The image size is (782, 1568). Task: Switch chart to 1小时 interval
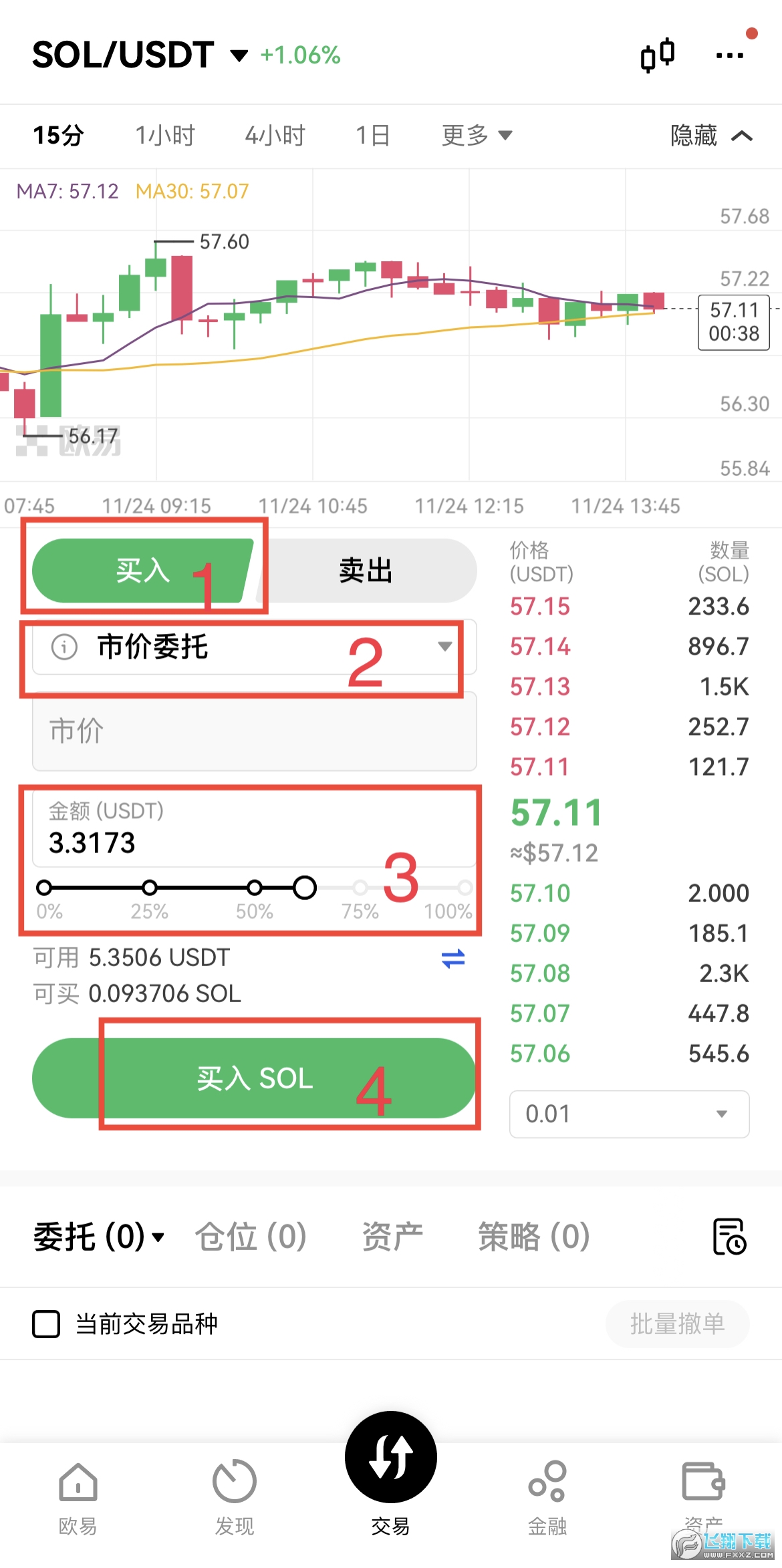click(x=164, y=136)
